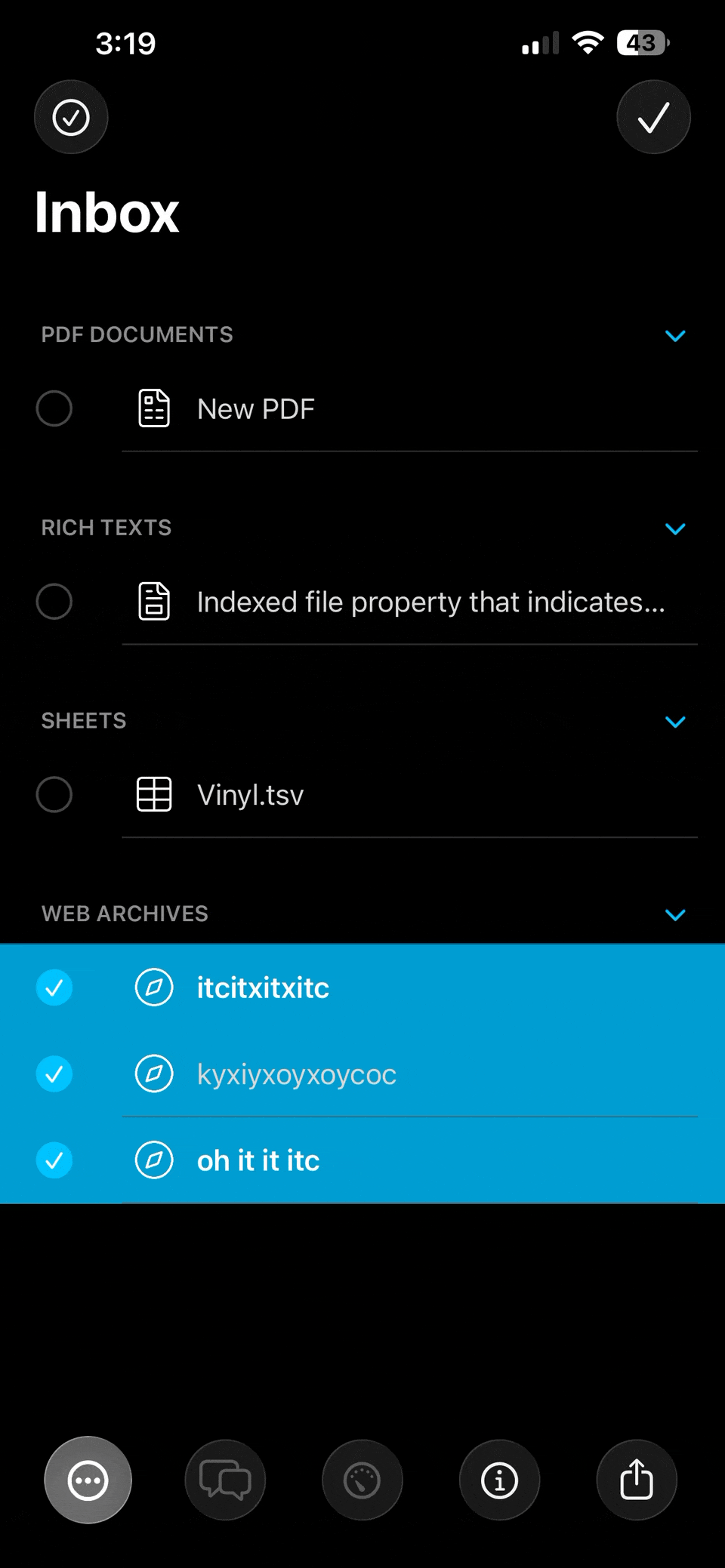Share the selected web archives

tap(637, 1480)
